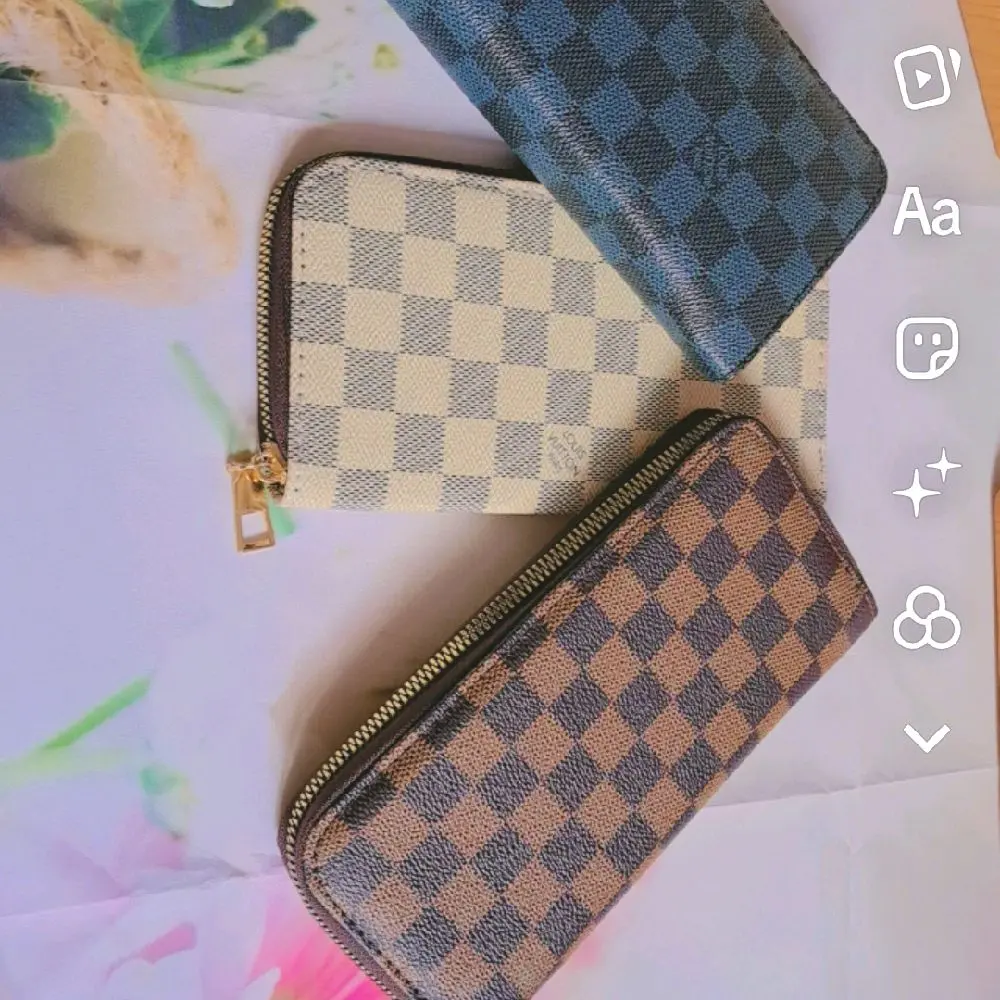This screenshot has width=1000, height=1000.
Task: Add text with the Aa tool
Action: point(927,212)
